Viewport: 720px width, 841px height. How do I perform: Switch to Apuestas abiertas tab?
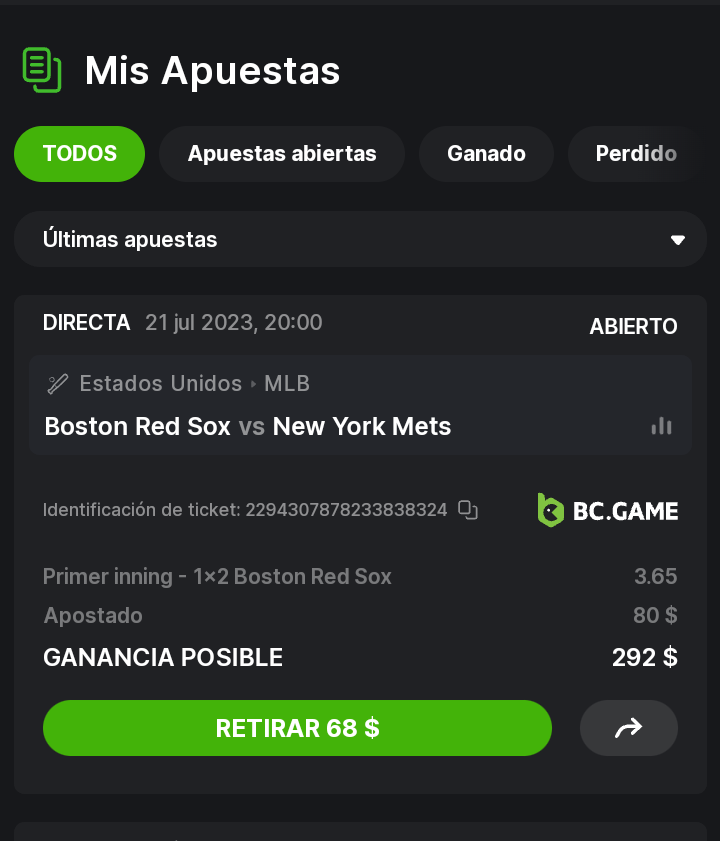click(282, 154)
